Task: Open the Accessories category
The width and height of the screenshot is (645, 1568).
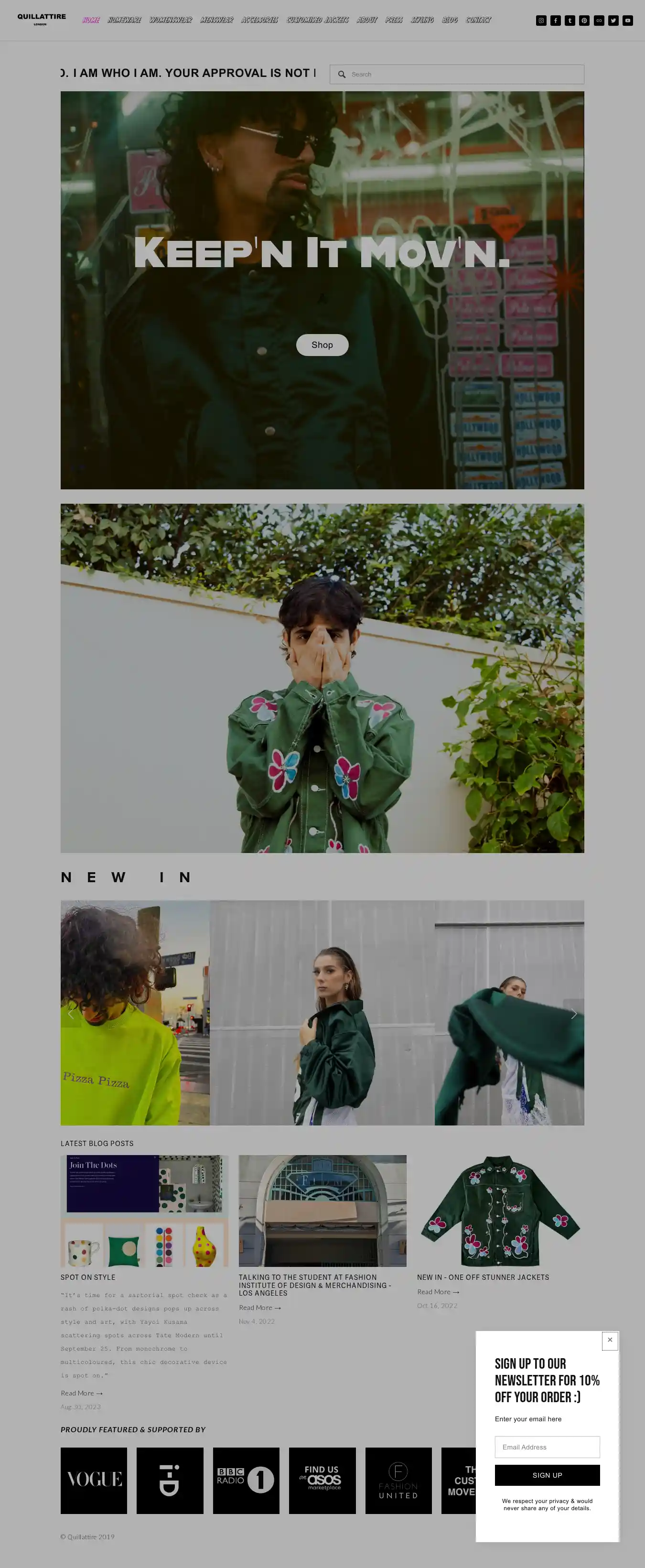Action: tap(259, 20)
